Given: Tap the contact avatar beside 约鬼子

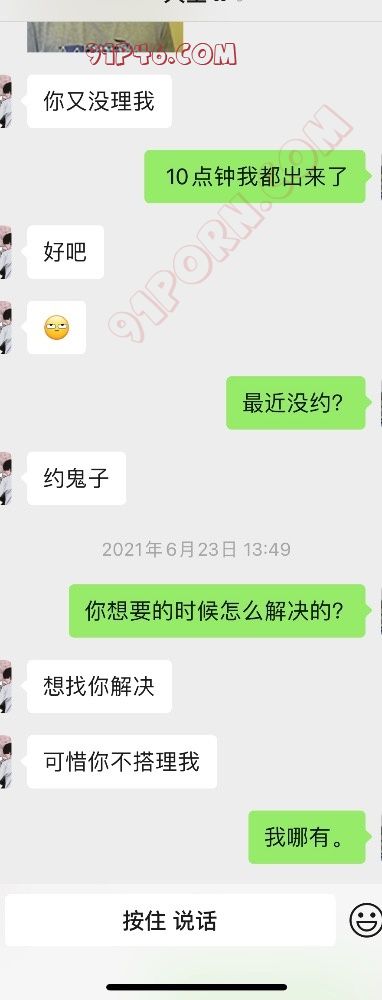Looking at the screenshot, I should tap(6, 478).
